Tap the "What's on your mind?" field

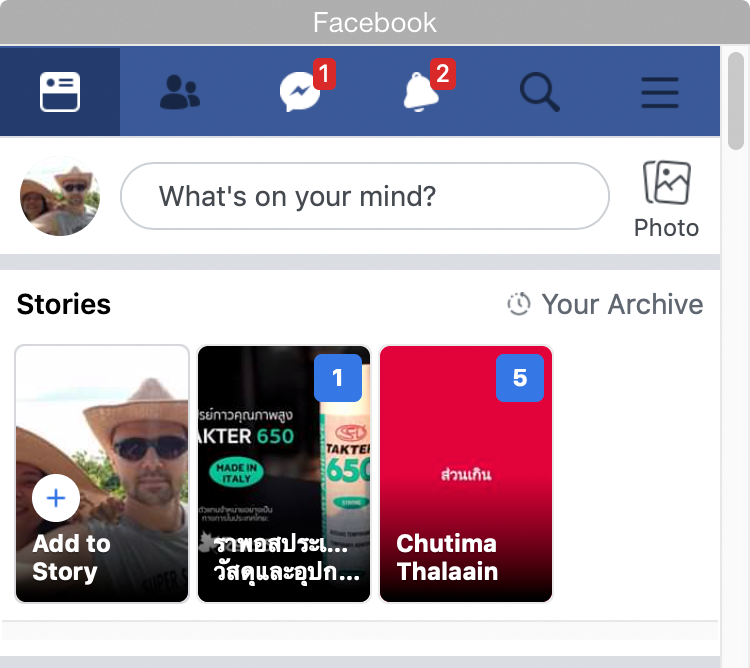364,196
